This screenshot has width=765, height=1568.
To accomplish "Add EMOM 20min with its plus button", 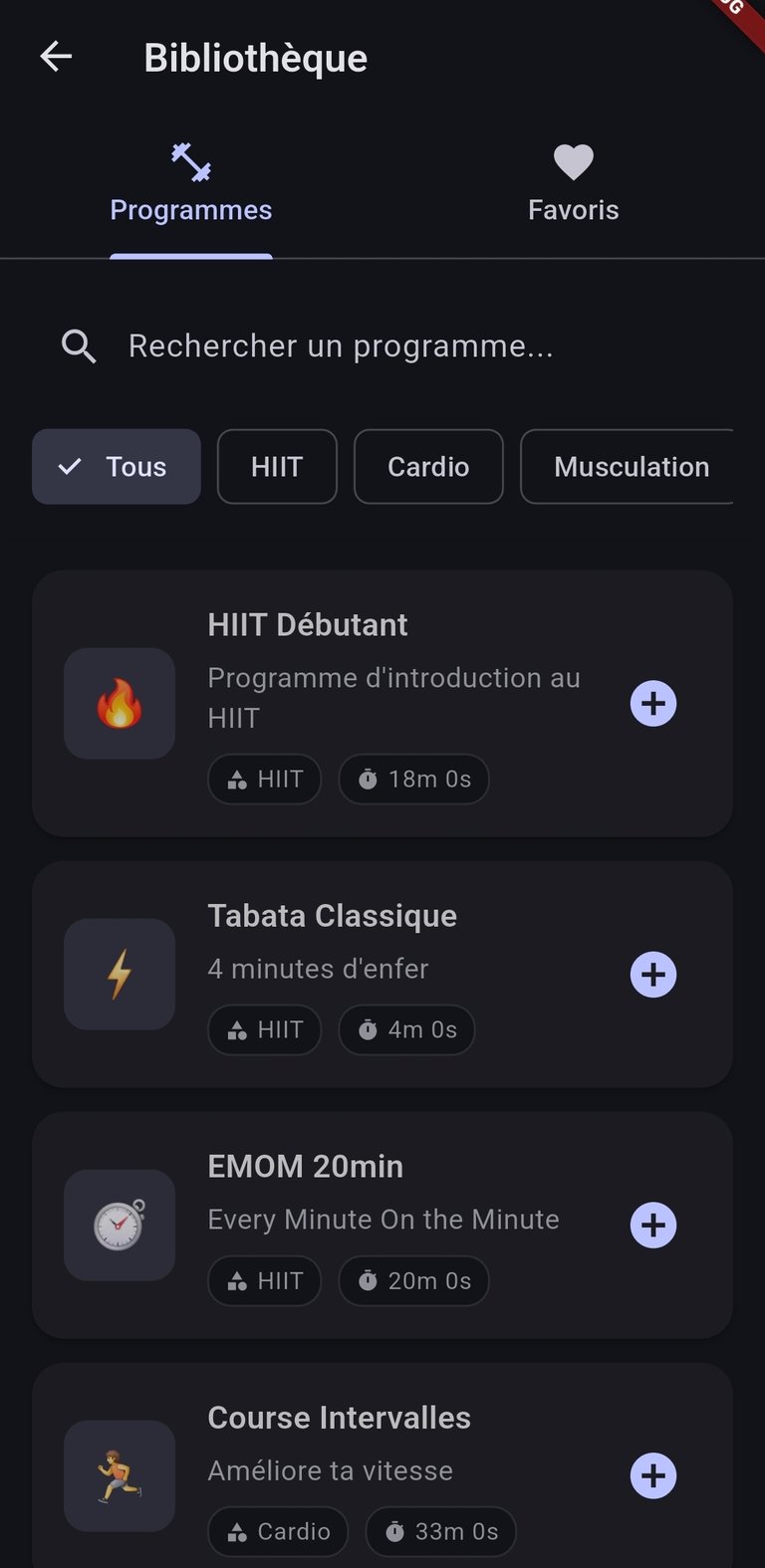I will tap(653, 1226).
